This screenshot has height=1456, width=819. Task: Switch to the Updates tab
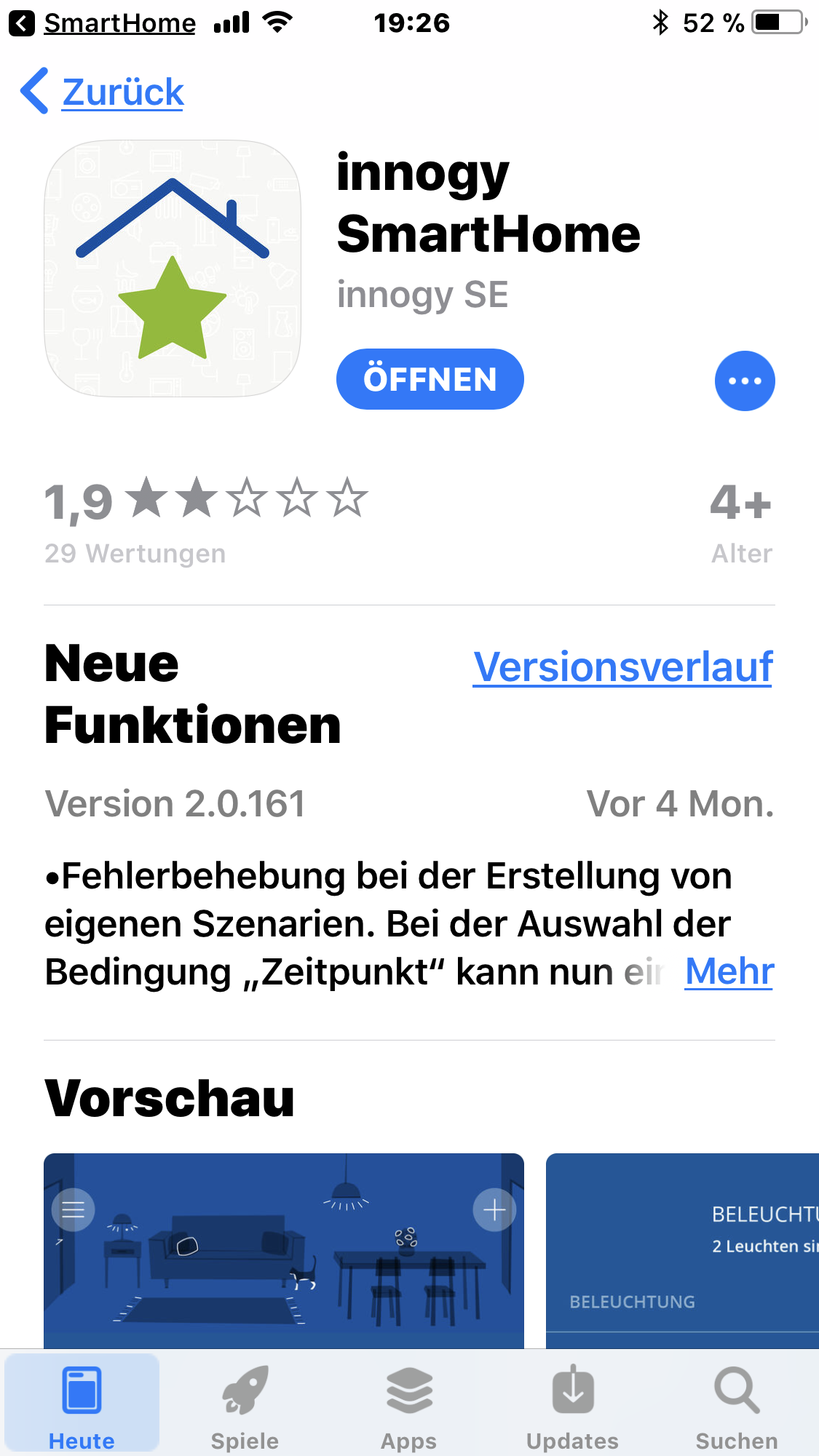coord(573,1404)
